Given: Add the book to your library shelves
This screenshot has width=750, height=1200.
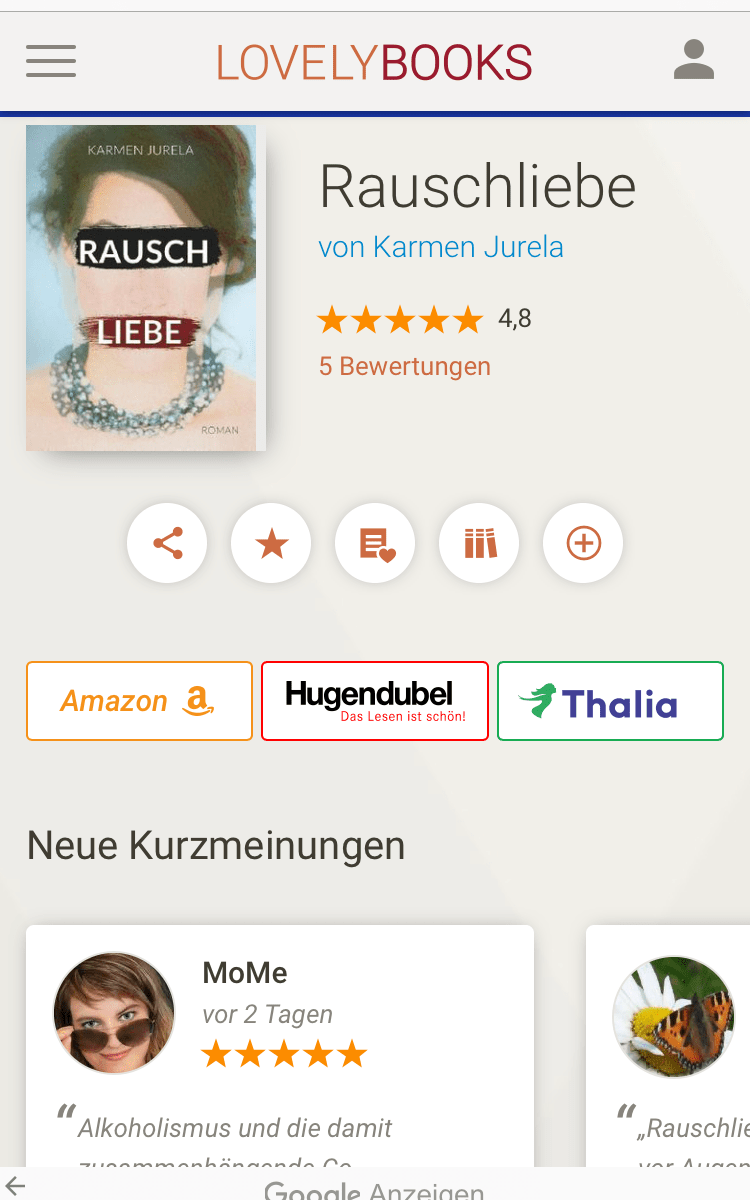Looking at the screenshot, I should 479,544.
